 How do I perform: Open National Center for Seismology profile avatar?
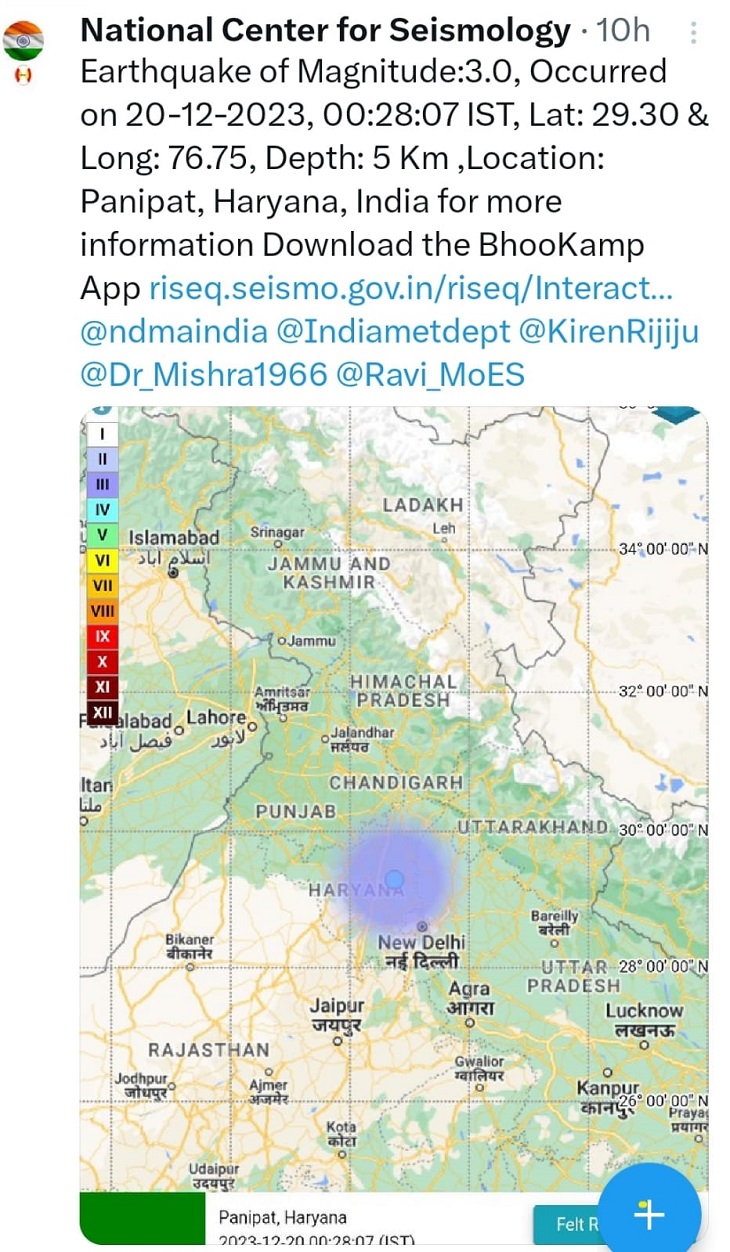pyautogui.click(x=24, y=42)
